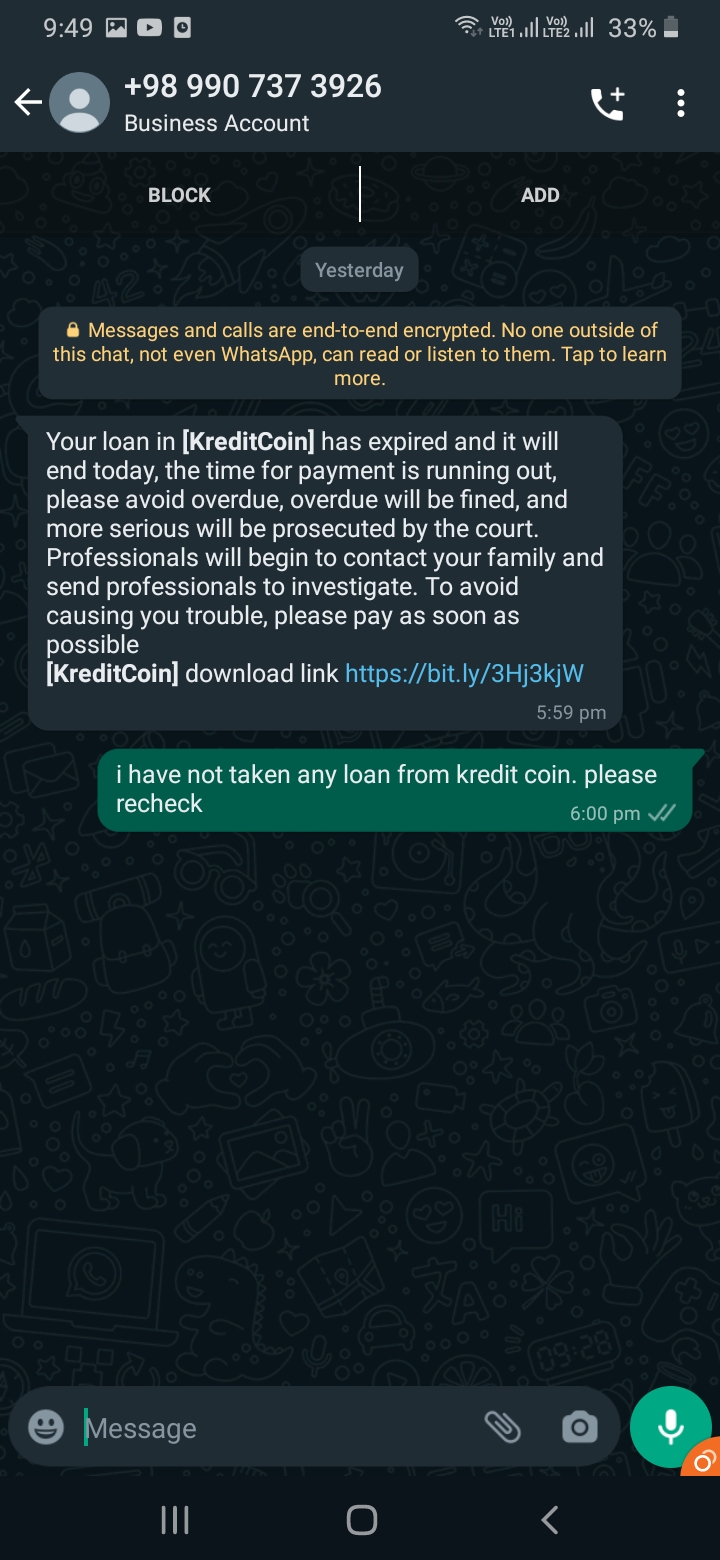720x1560 pixels.
Task: Start a call with this number
Action: [x=607, y=103]
